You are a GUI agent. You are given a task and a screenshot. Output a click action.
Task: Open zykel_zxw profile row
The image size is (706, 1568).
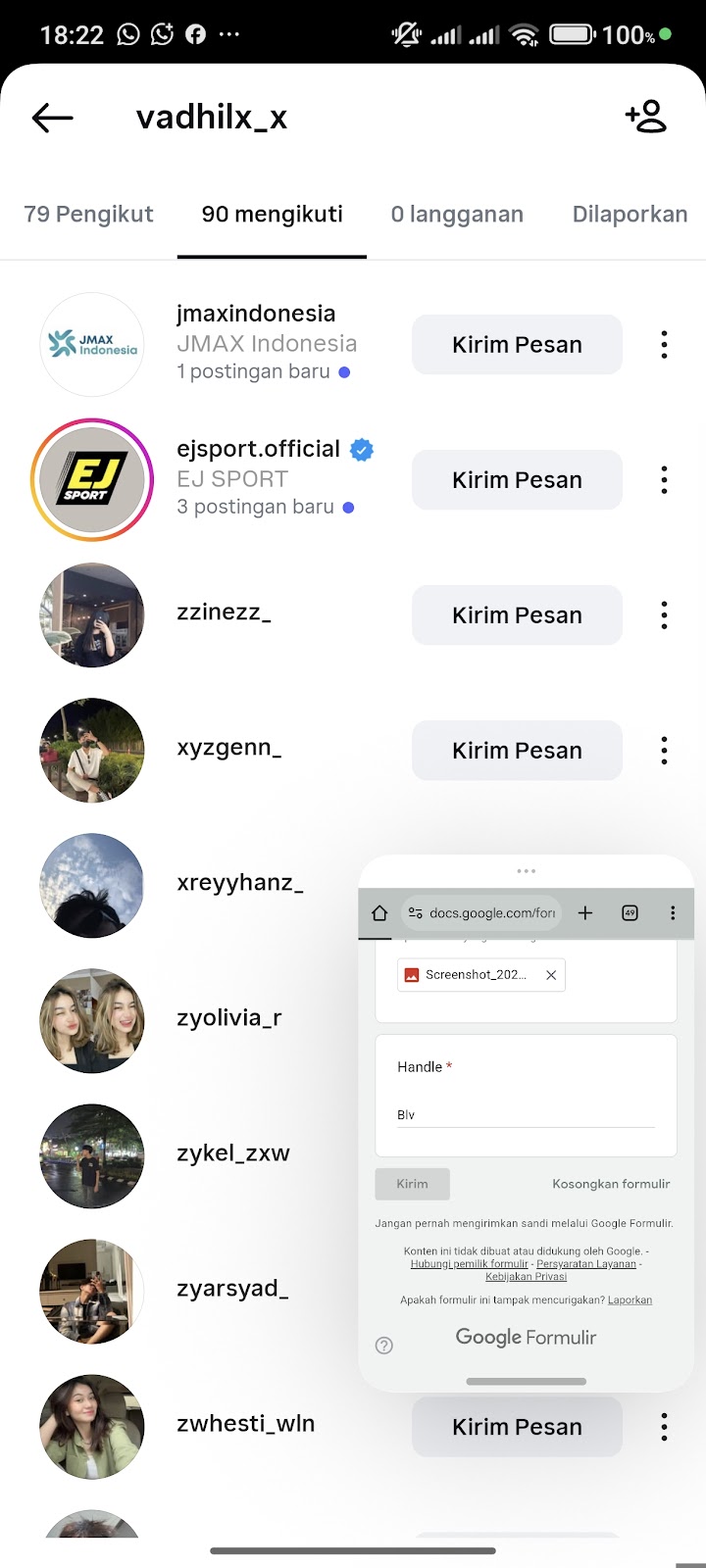[x=232, y=1153]
